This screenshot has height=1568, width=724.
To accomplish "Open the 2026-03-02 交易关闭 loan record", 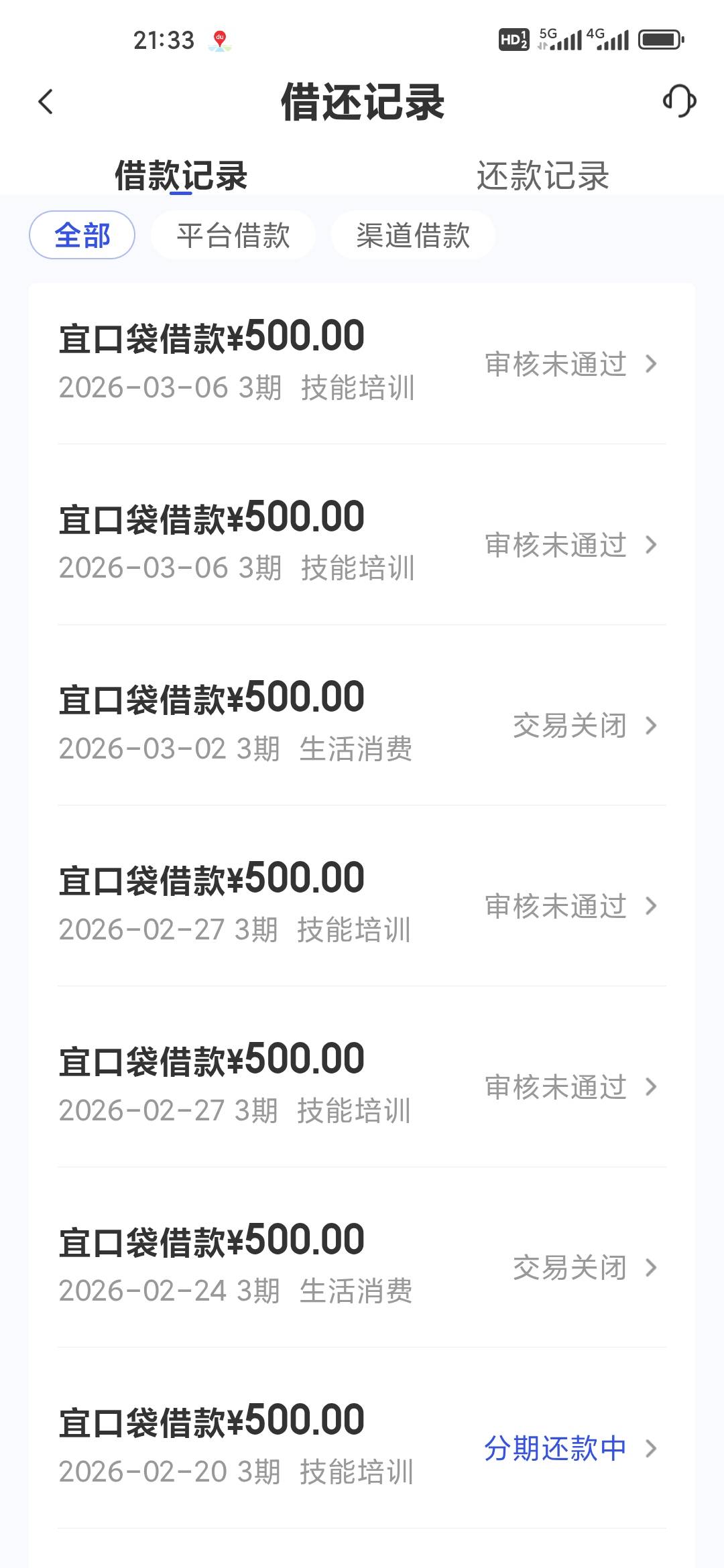I will tap(362, 724).
